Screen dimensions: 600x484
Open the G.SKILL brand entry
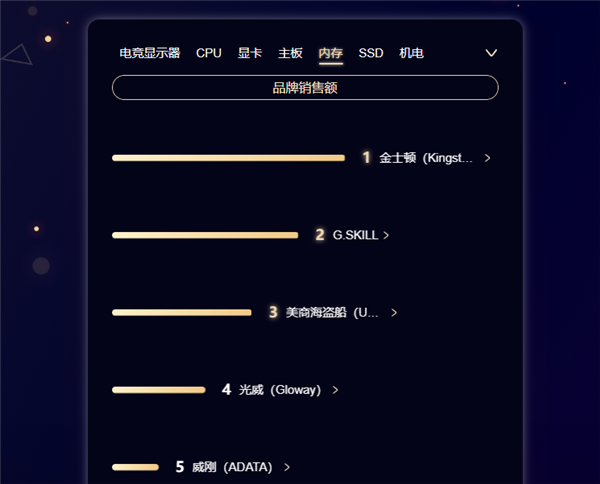356,235
